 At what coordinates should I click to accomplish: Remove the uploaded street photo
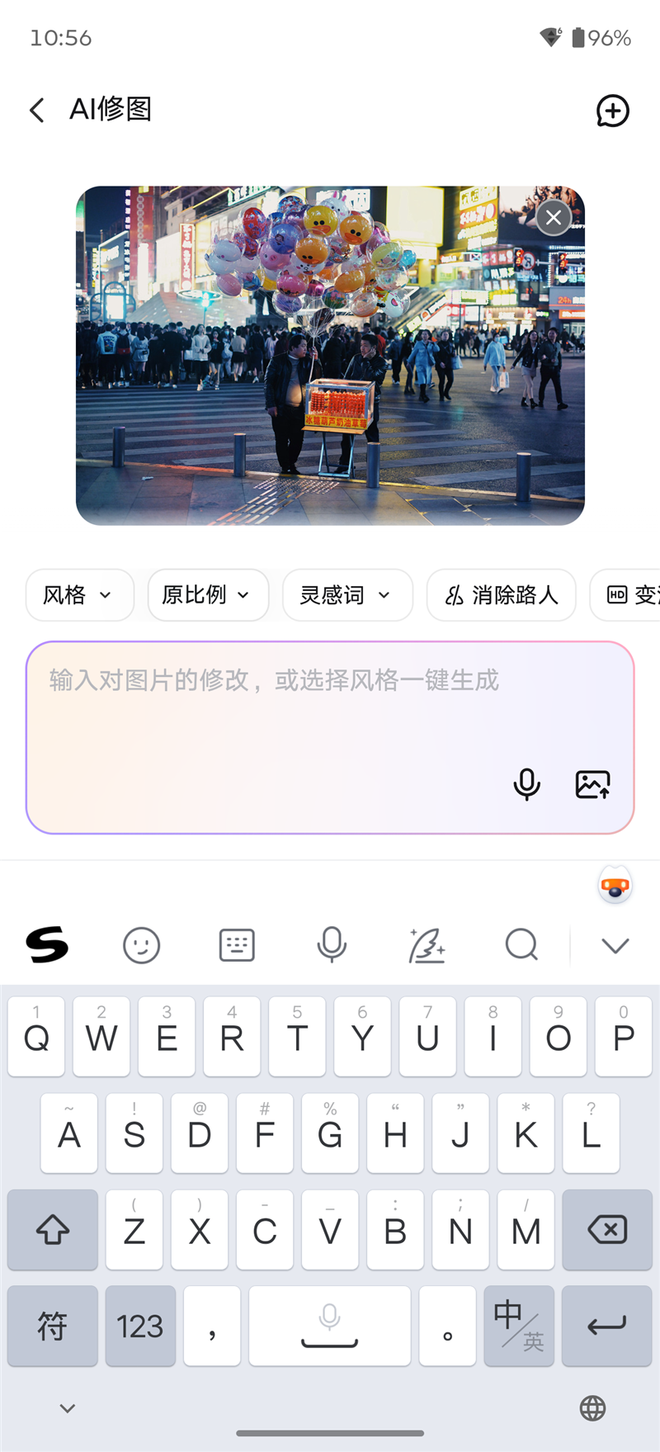(x=553, y=218)
